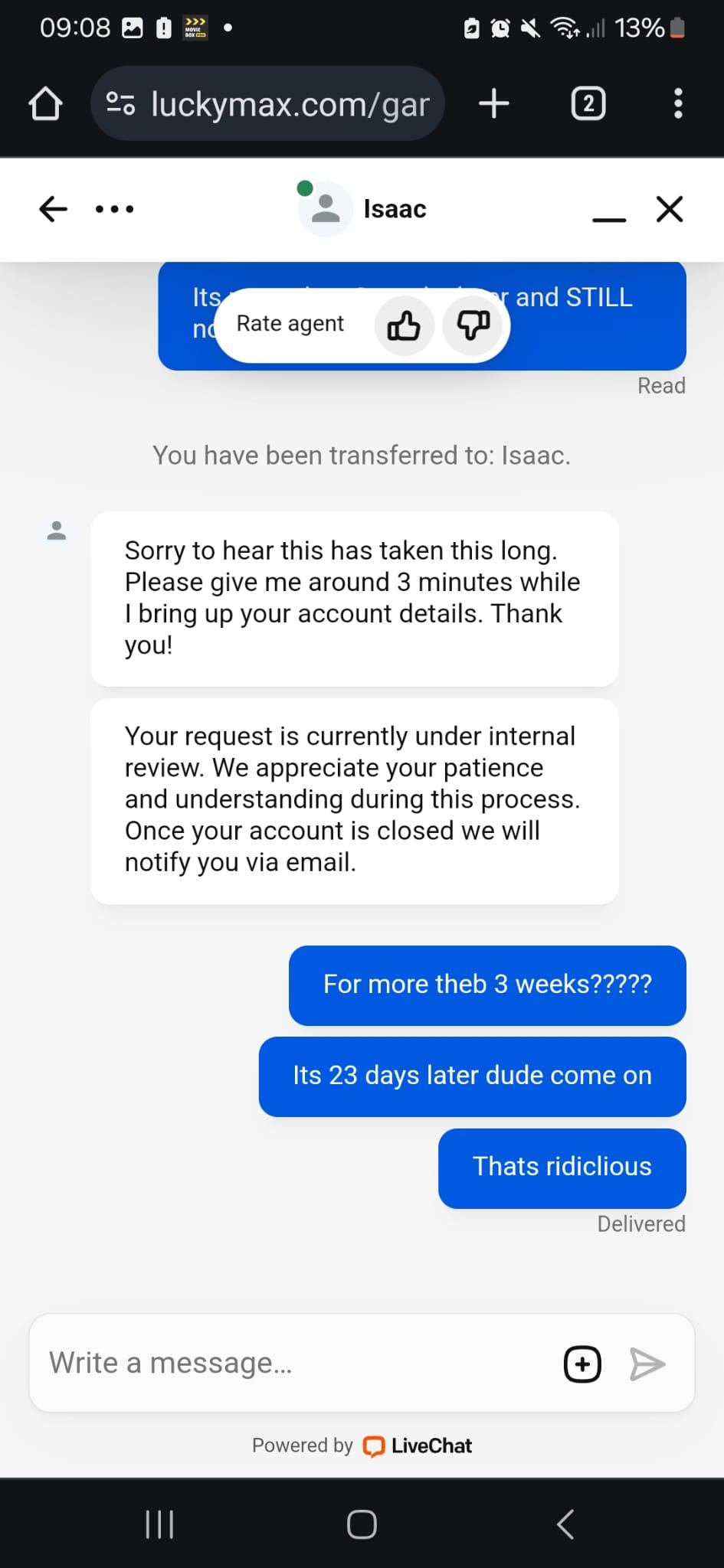This screenshot has width=724, height=1568.
Task: Open the browser home page
Action: pos(45,103)
